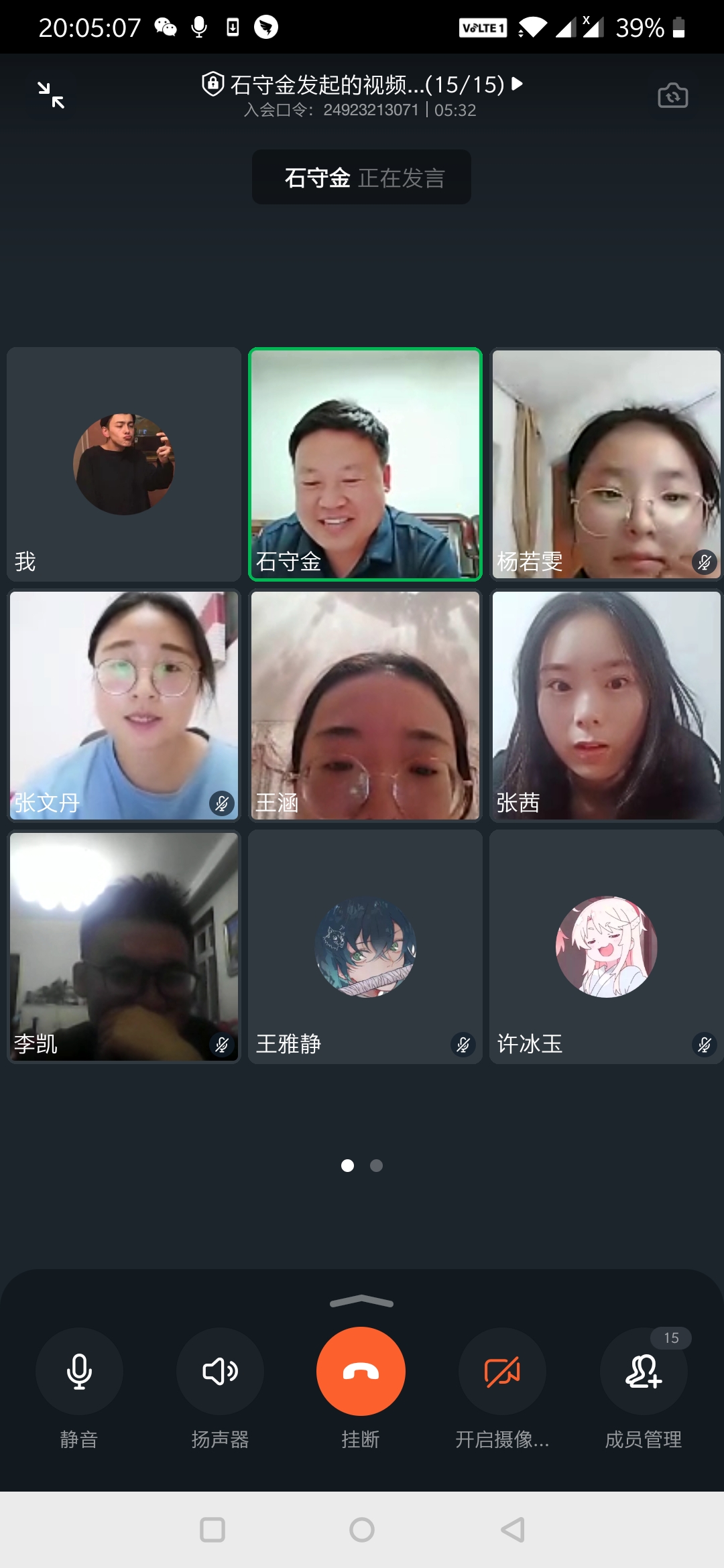724x1568 pixels.
Task: Open 张茜's video tile
Action: [606, 705]
